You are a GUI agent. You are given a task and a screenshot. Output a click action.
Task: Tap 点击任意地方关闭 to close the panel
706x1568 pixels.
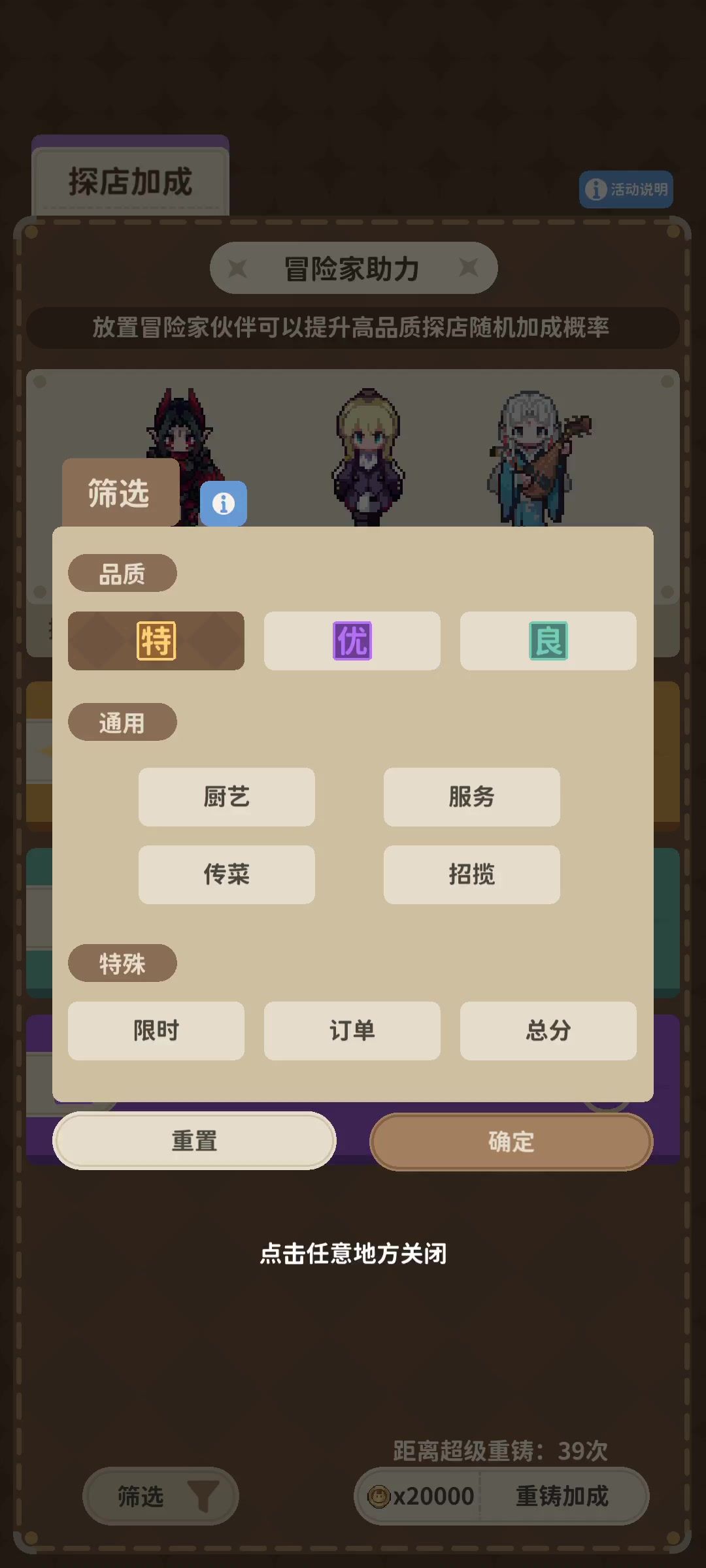pos(353,1254)
